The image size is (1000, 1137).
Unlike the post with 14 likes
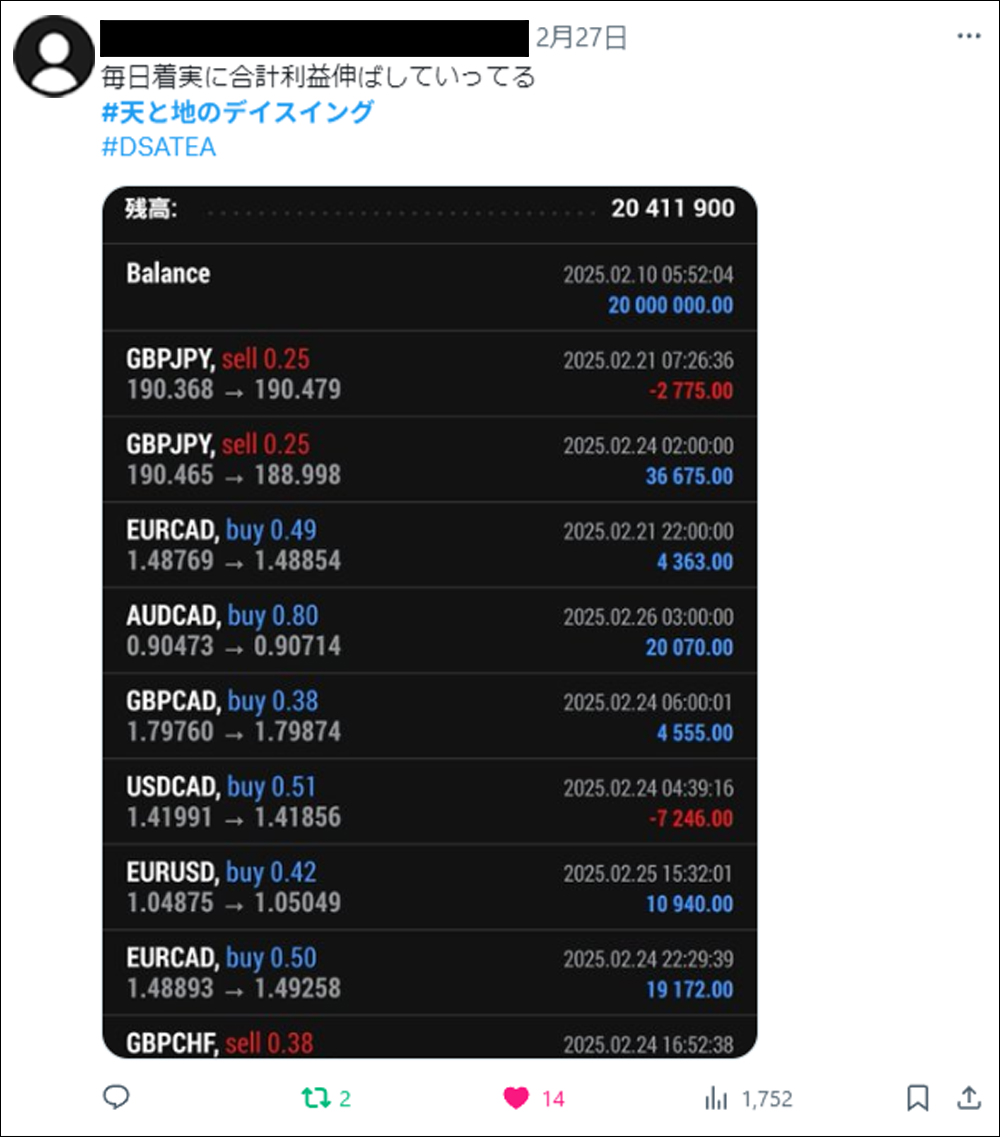point(516,1098)
